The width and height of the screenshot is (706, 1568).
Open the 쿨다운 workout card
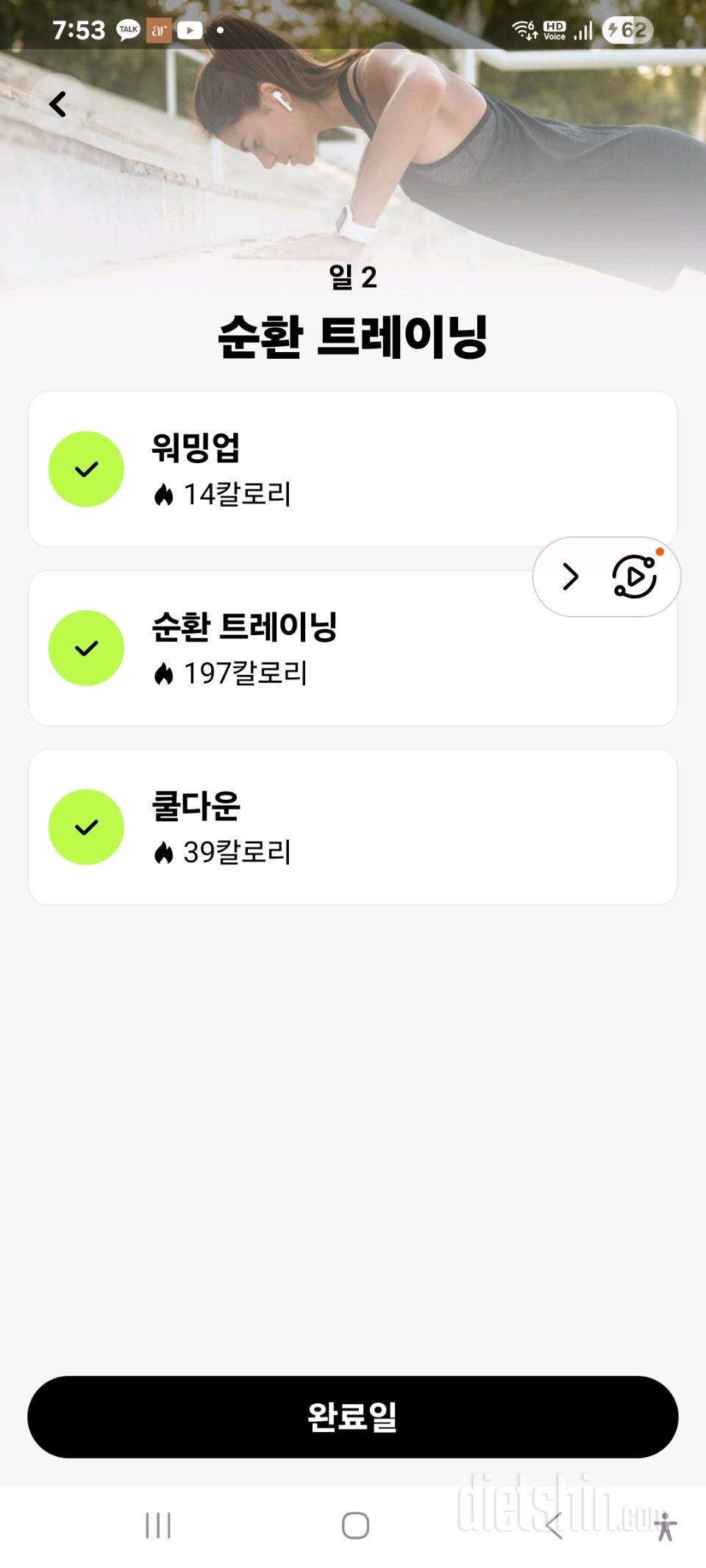(x=352, y=827)
